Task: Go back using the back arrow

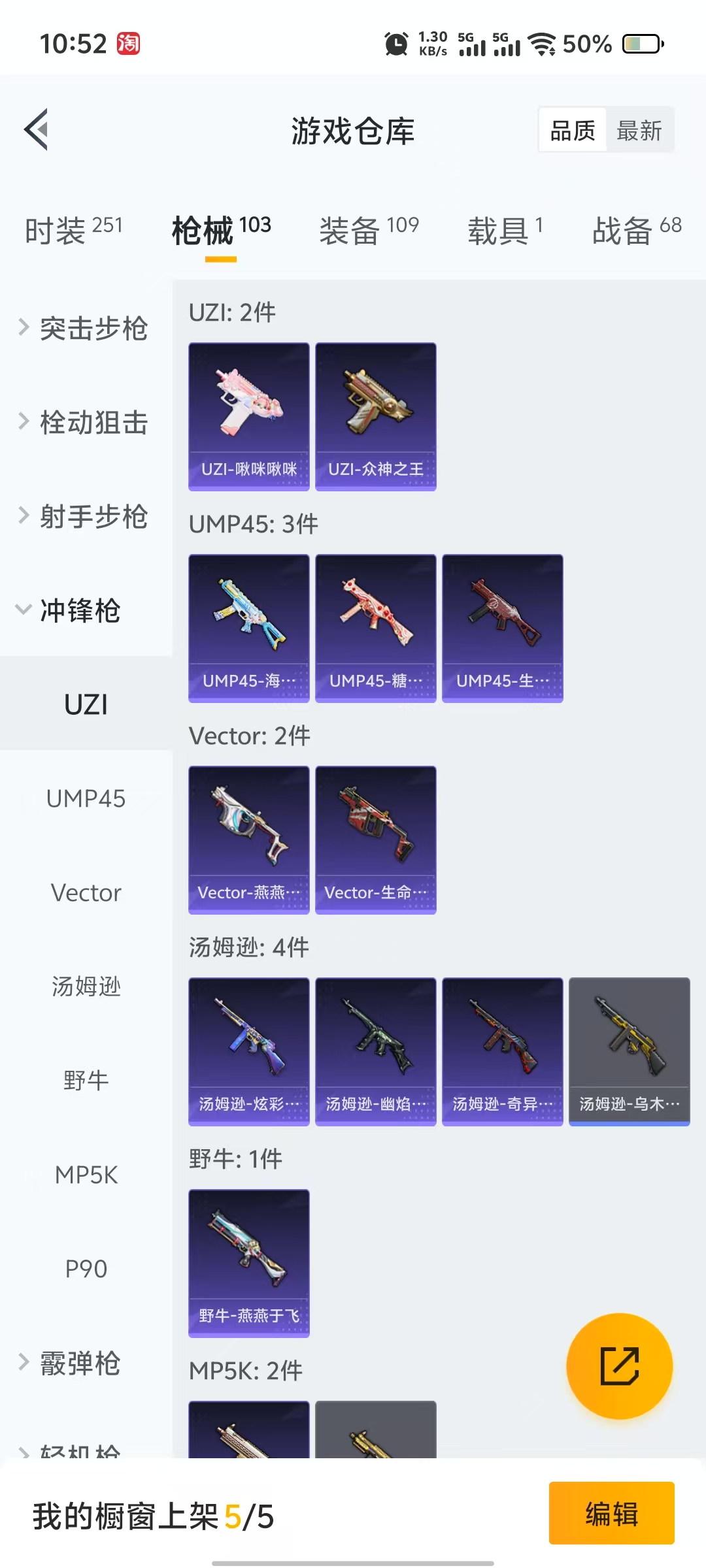Action: (37, 129)
